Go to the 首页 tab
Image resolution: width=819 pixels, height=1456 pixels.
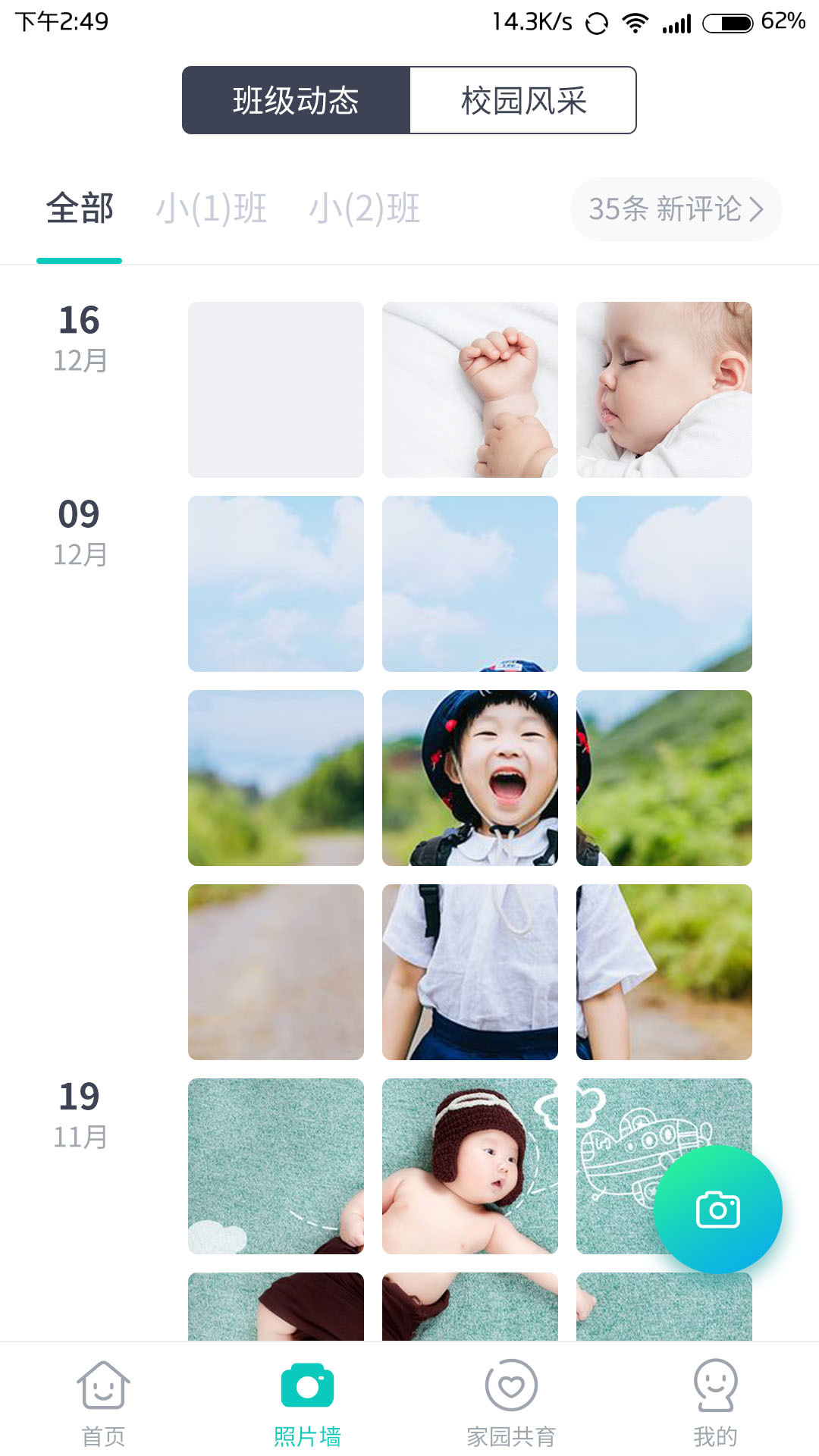[x=103, y=1403]
